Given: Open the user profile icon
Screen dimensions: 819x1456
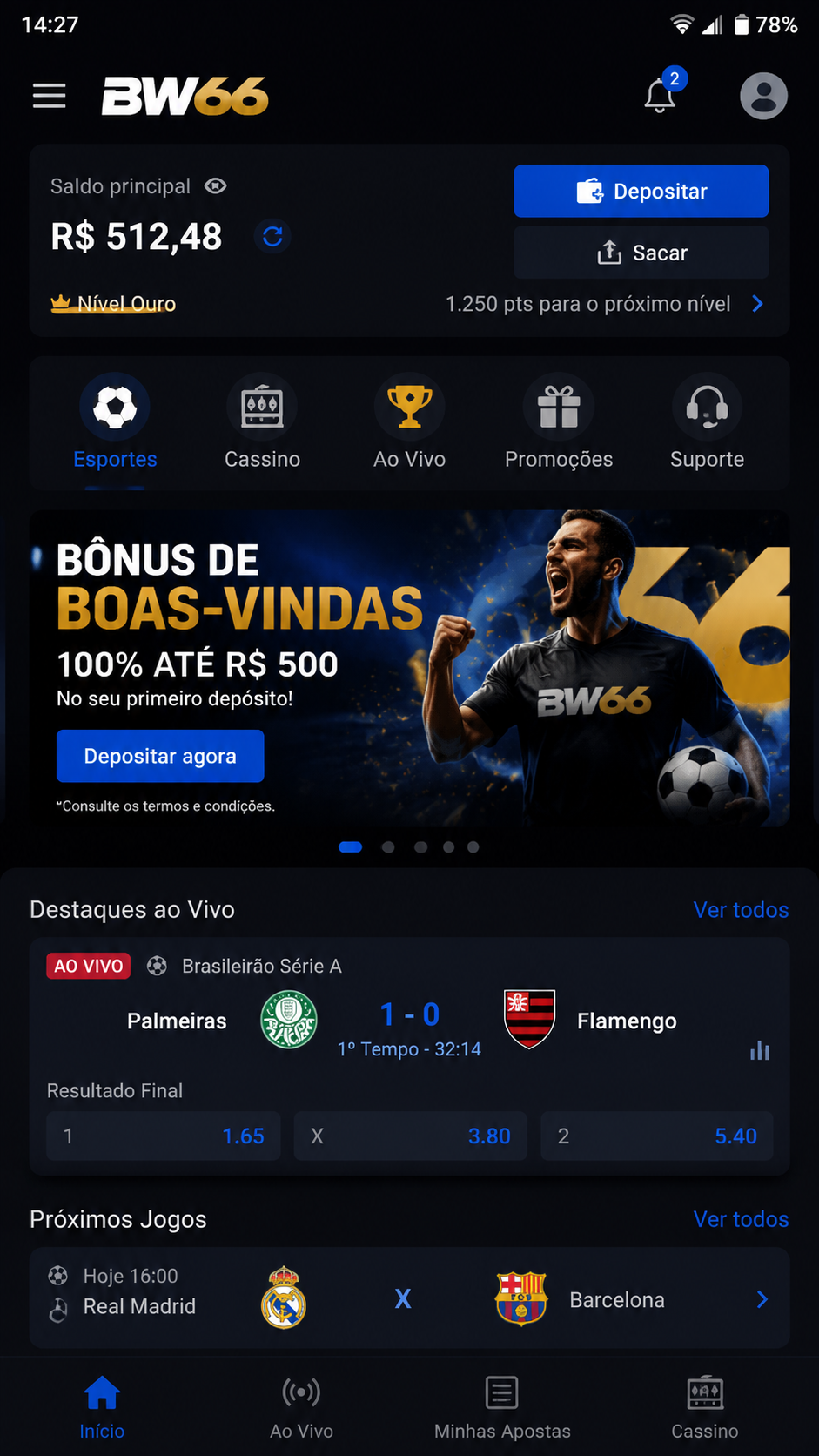Looking at the screenshot, I should [x=763, y=96].
